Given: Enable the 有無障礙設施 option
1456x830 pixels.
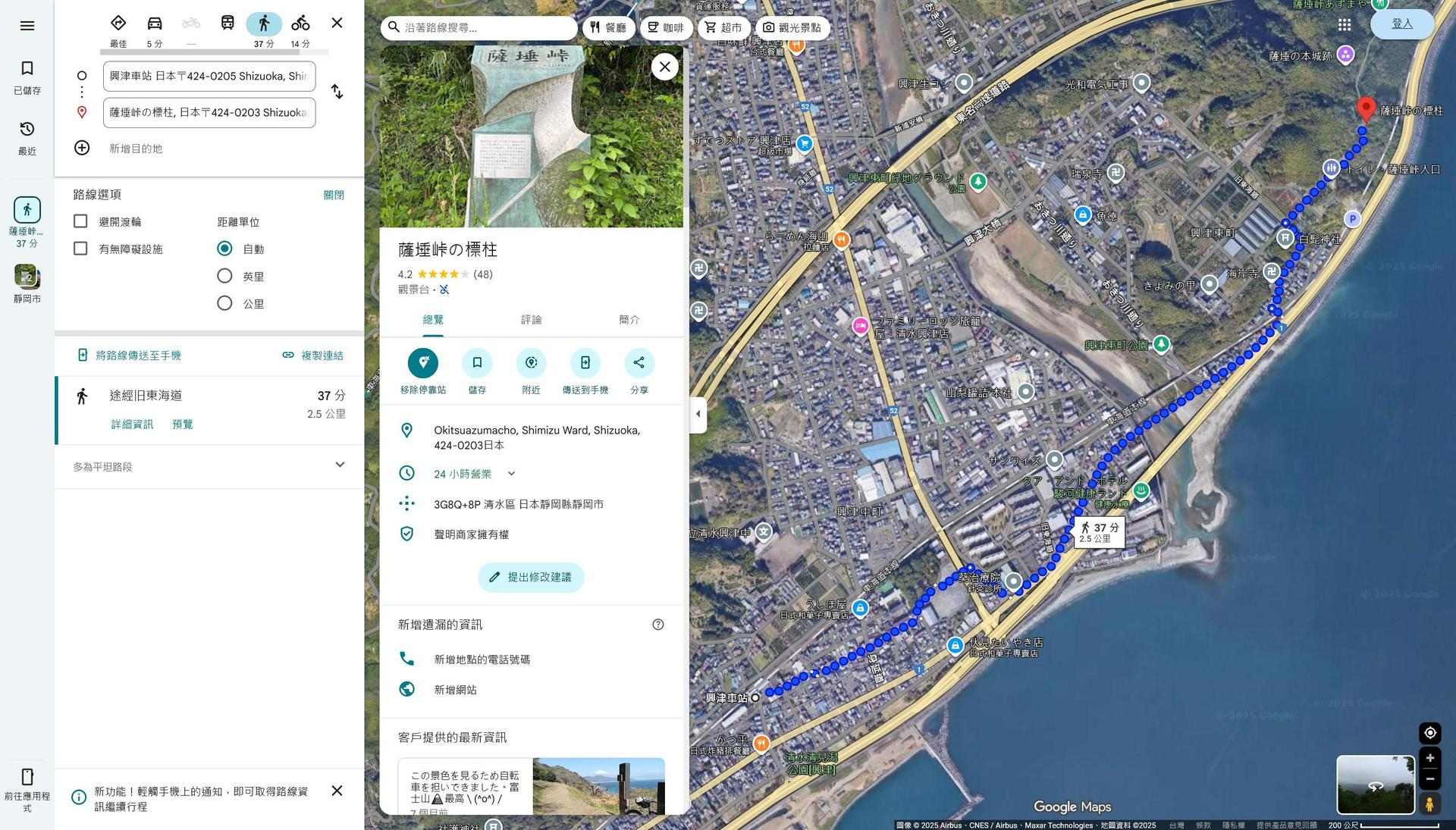Looking at the screenshot, I should [x=80, y=249].
